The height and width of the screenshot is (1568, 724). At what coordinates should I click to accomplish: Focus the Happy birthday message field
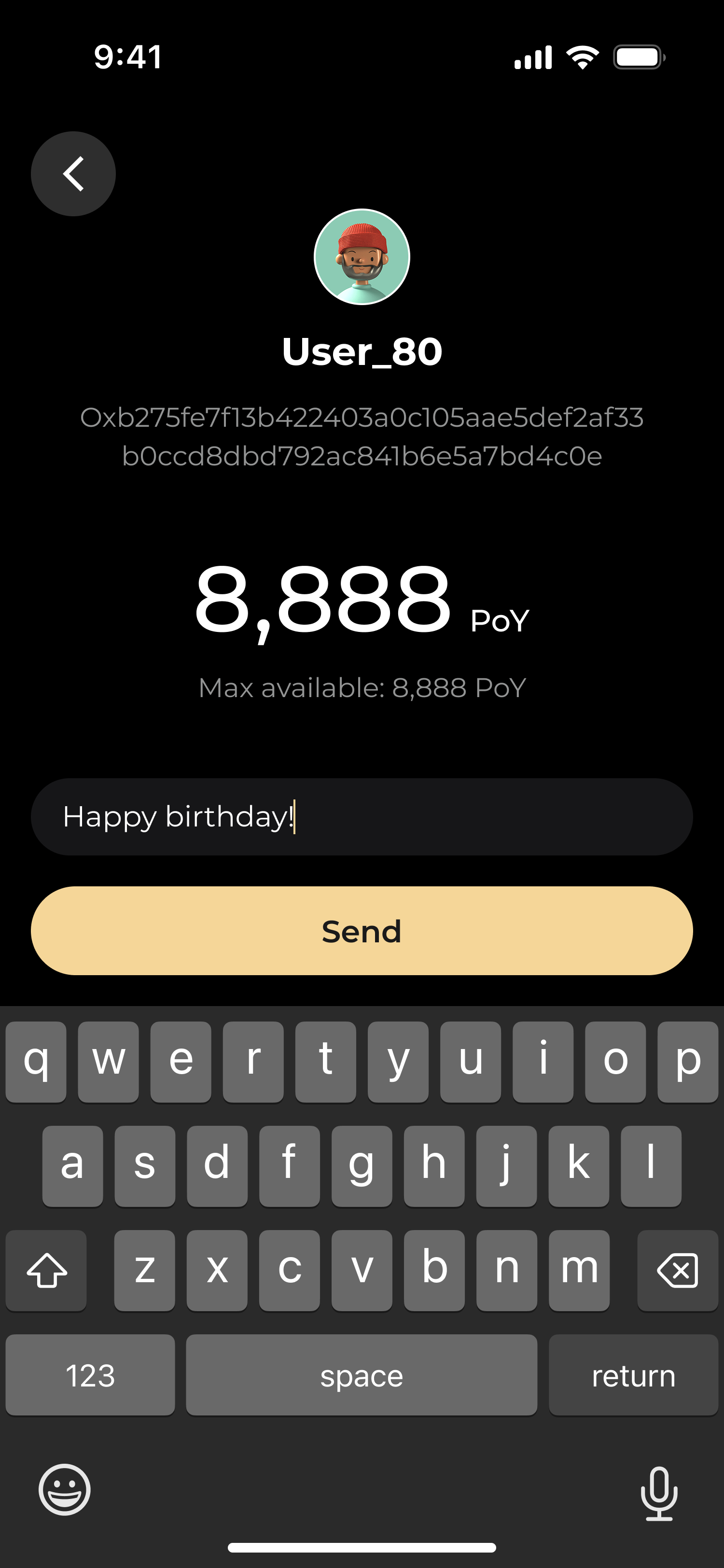(362, 816)
